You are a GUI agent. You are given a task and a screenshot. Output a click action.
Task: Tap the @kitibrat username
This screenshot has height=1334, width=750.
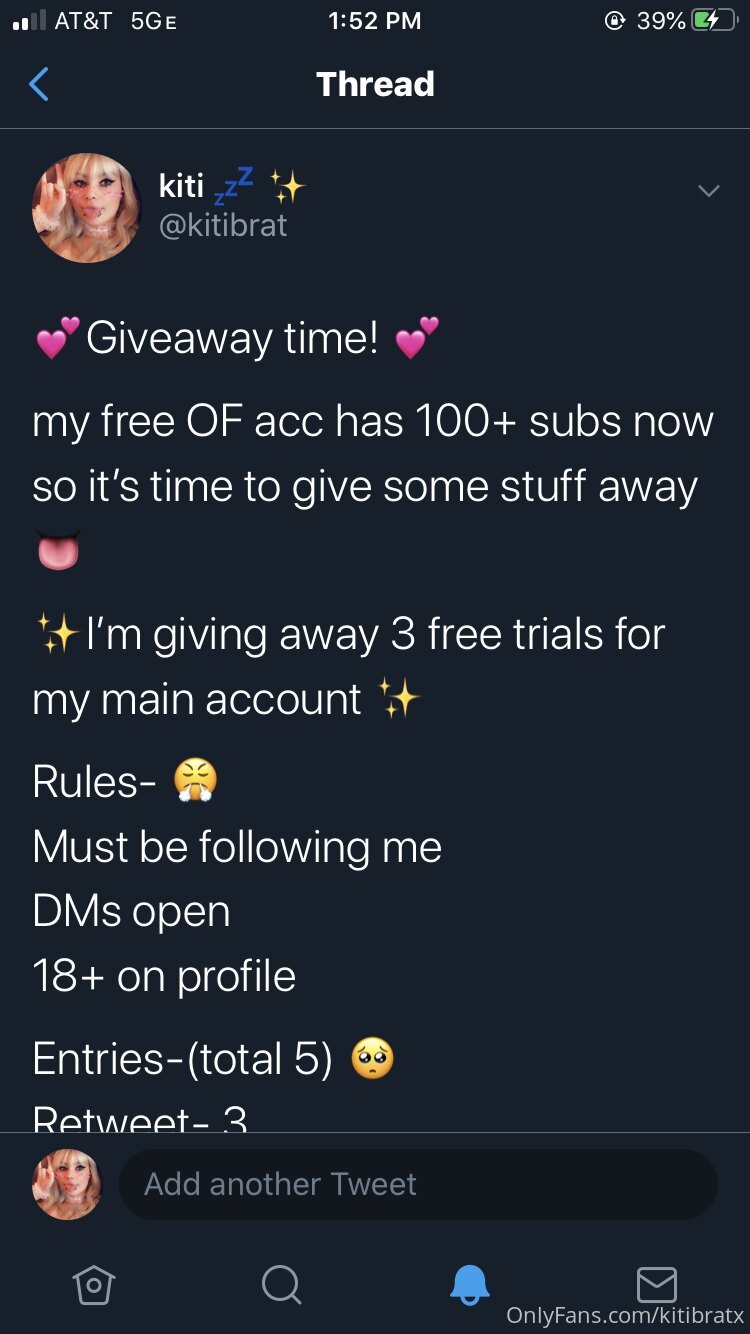[223, 226]
